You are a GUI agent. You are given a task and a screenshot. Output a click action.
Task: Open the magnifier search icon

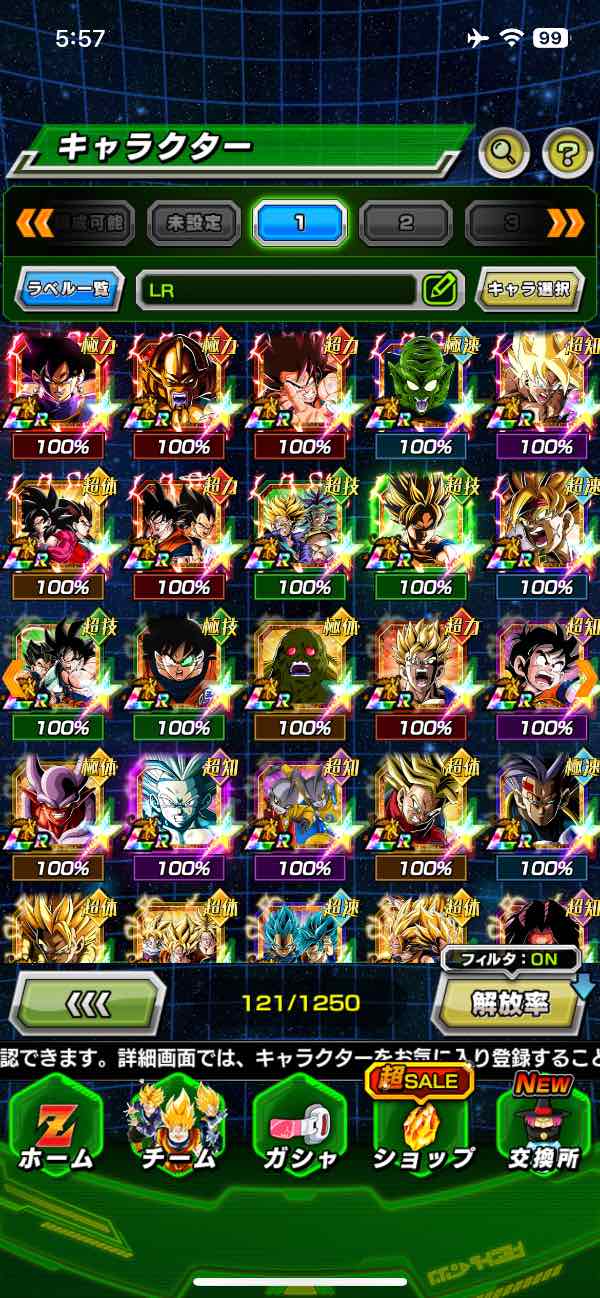504,153
